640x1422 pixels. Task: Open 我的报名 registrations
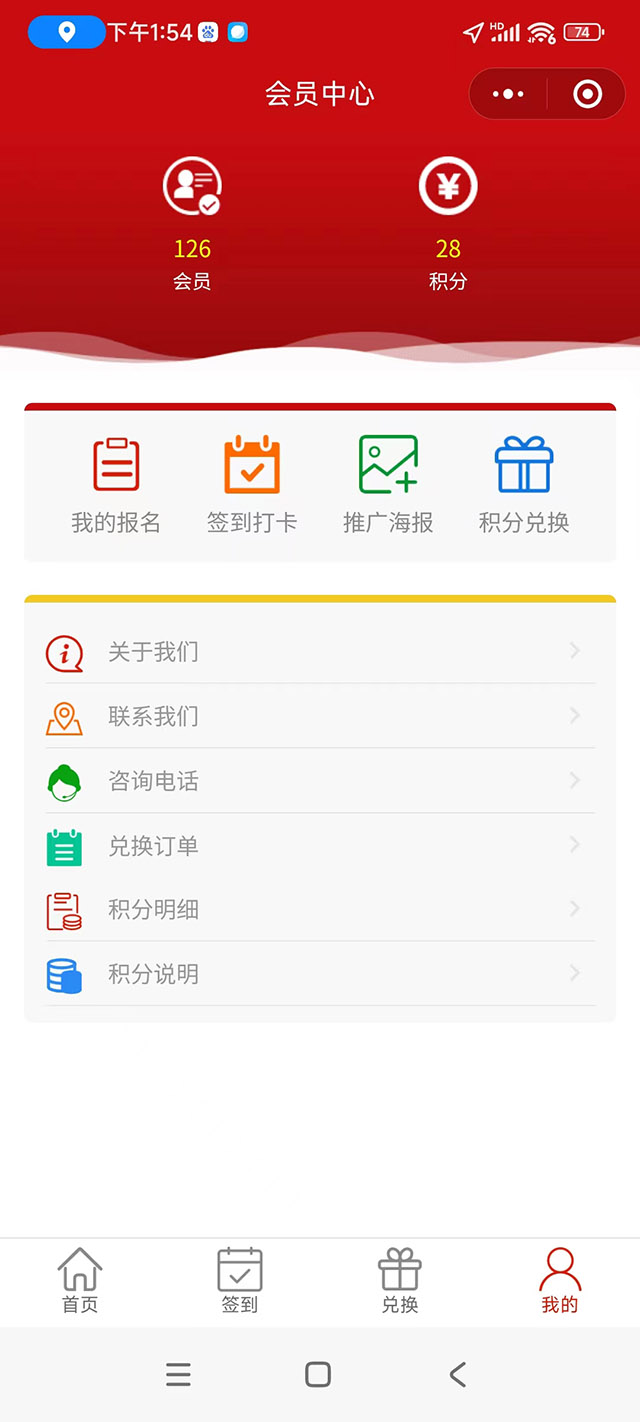click(x=116, y=485)
